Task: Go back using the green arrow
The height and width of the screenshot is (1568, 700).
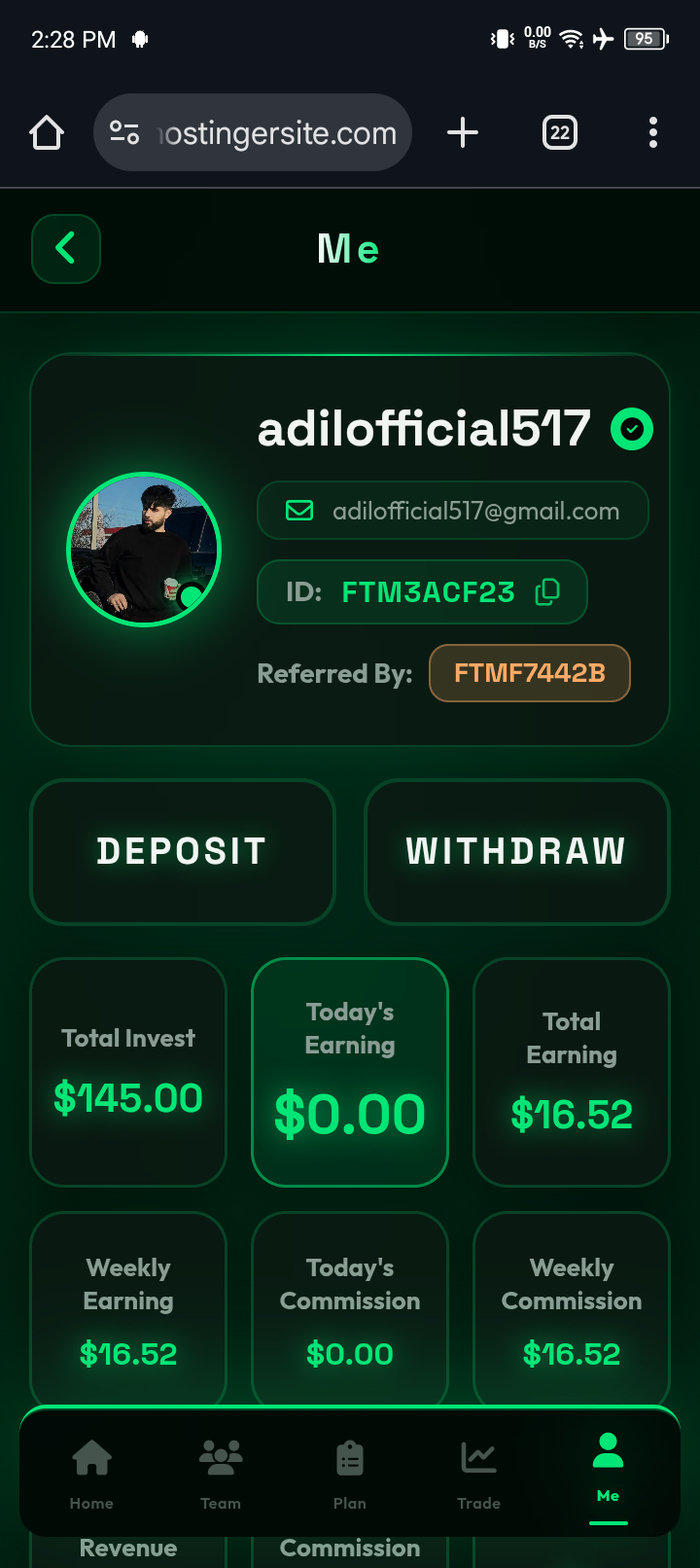Action: tap(66, 249)
